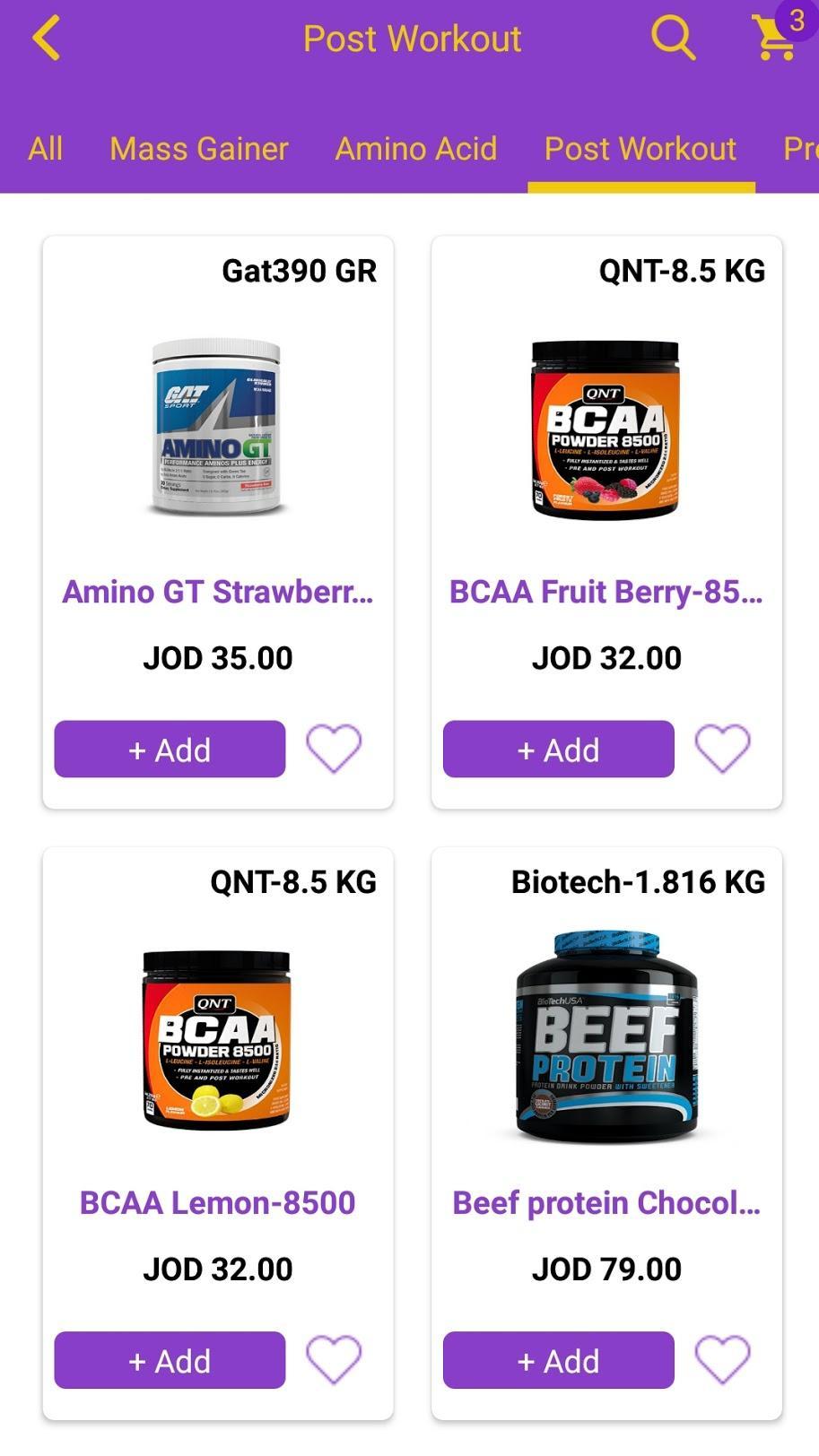Favorite the Beef protein product
The width and height of the screenshot is (819, 1456).
click(x=723, y=1360)
